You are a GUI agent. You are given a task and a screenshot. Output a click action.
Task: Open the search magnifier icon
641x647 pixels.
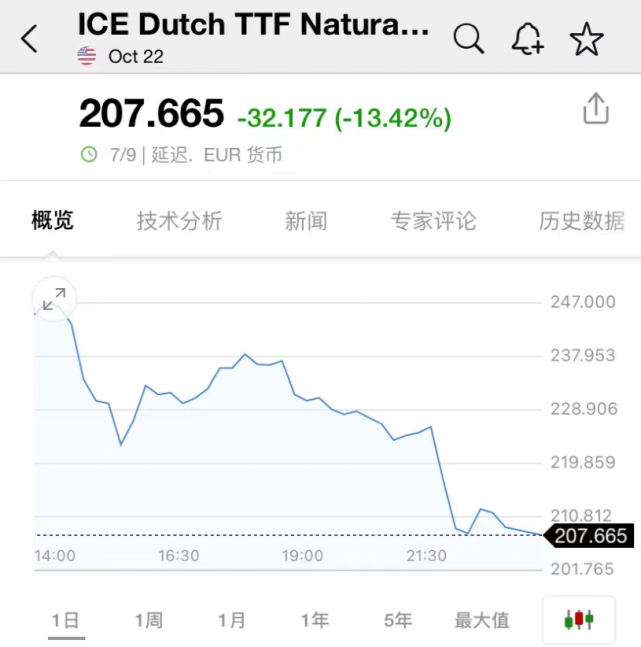(468, 39)
